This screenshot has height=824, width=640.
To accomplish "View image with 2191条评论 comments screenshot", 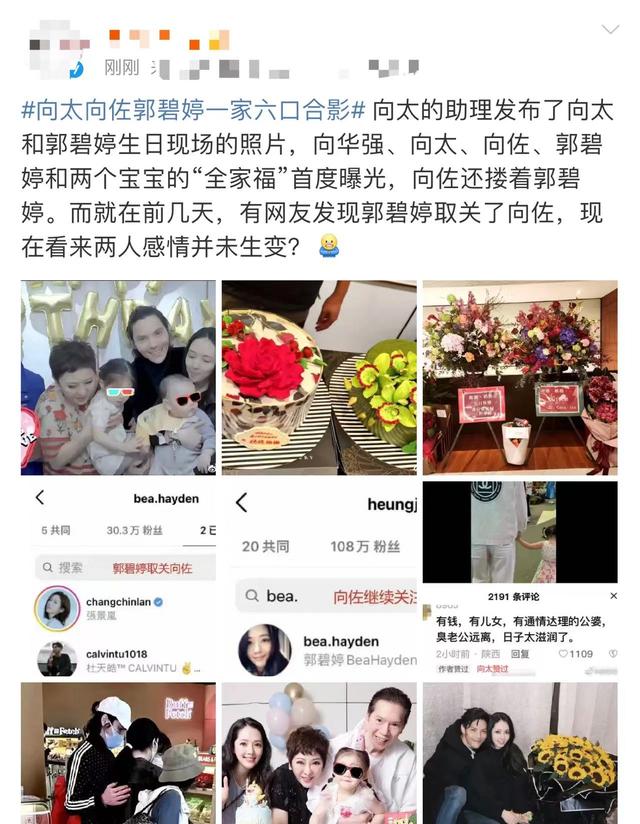I will point(520,578).
